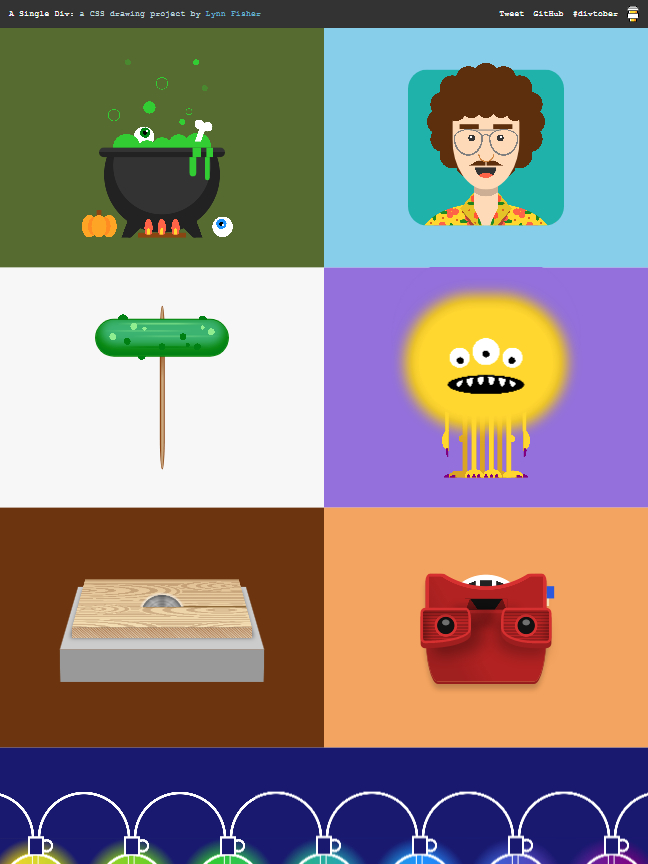View the red View-Master toy tile
Screen dimensions: 648x864
pos(486,627)
